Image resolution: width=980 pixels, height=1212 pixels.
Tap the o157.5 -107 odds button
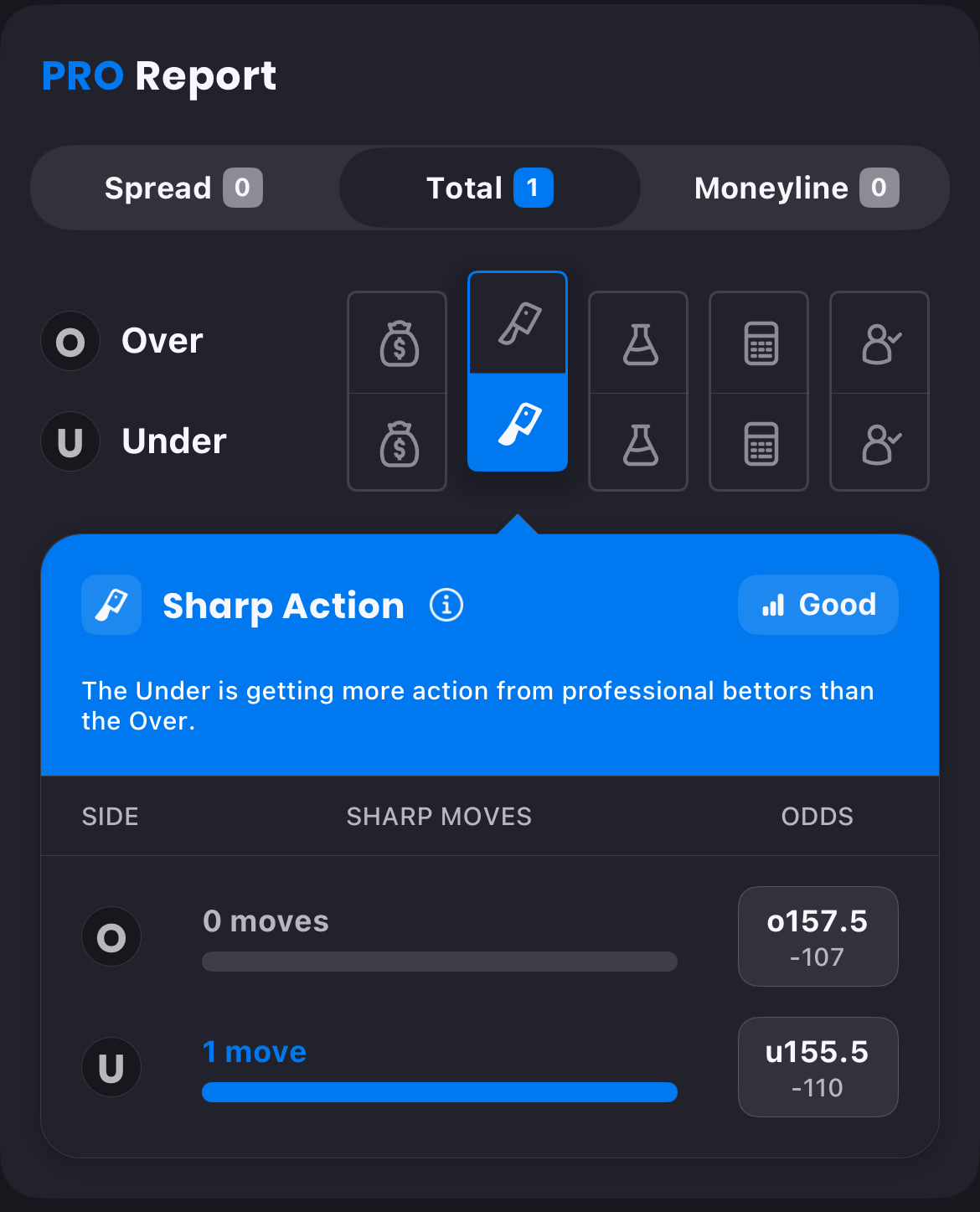pyautogui.click(x=818, y=936)
